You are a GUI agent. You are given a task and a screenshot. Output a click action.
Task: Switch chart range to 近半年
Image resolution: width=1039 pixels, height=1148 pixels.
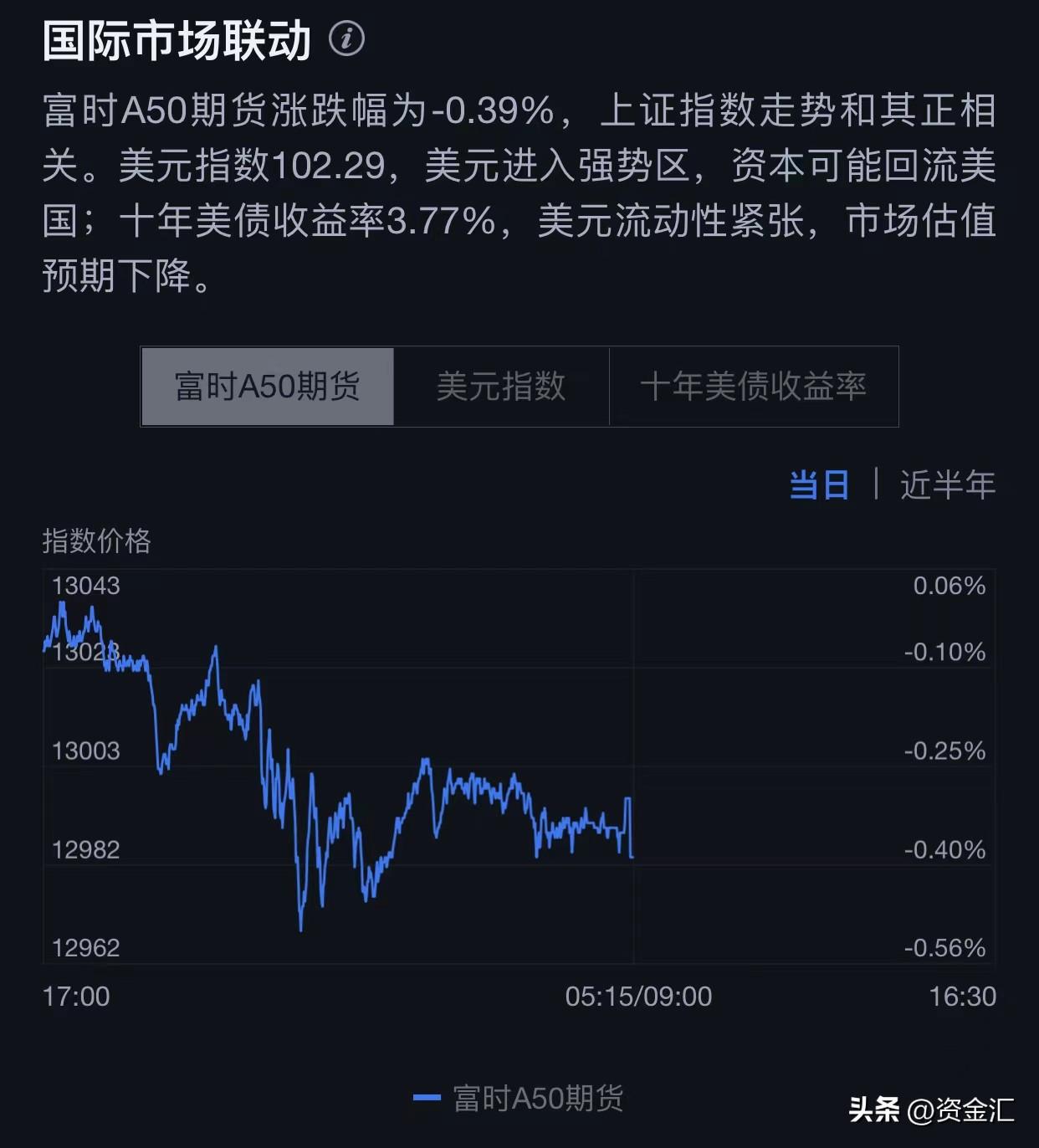[x=948, y=485]
